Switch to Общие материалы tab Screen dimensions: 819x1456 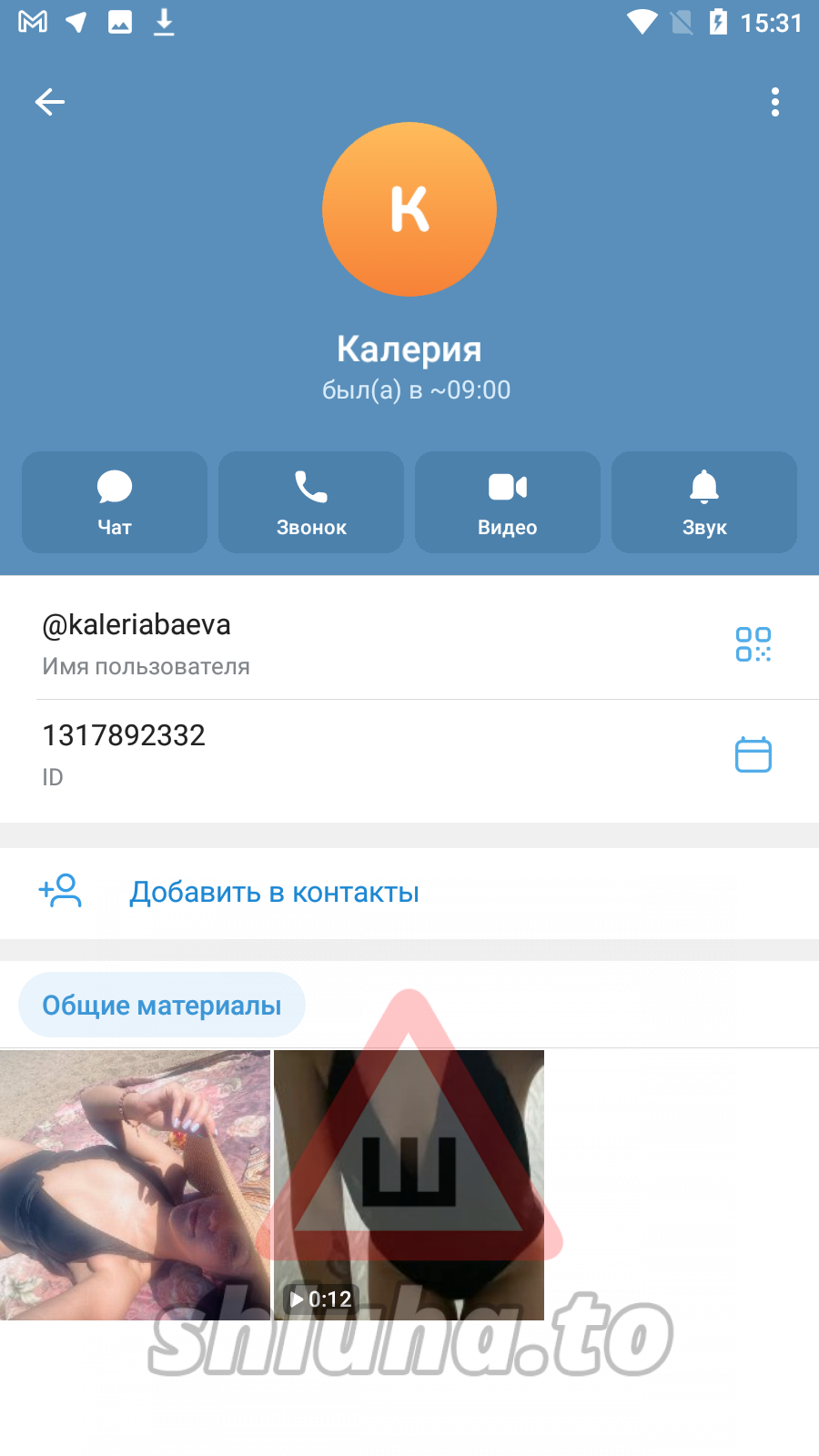(162, 1006)
